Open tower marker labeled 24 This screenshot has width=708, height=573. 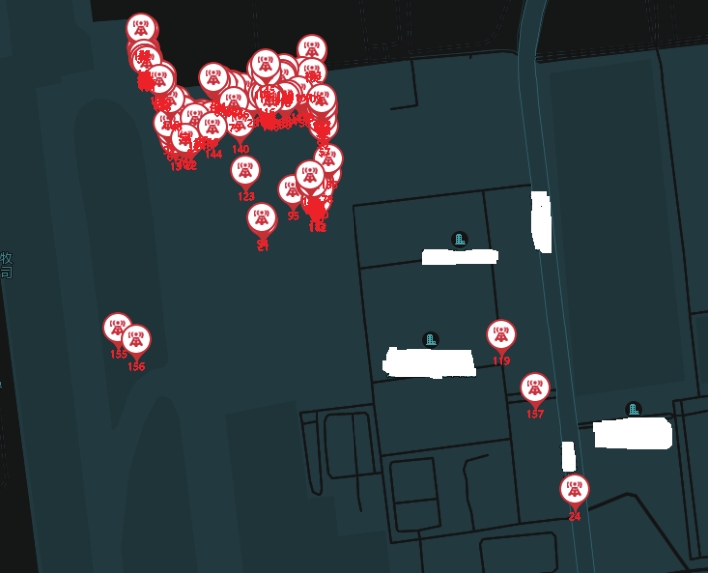[x=574, y=489]
